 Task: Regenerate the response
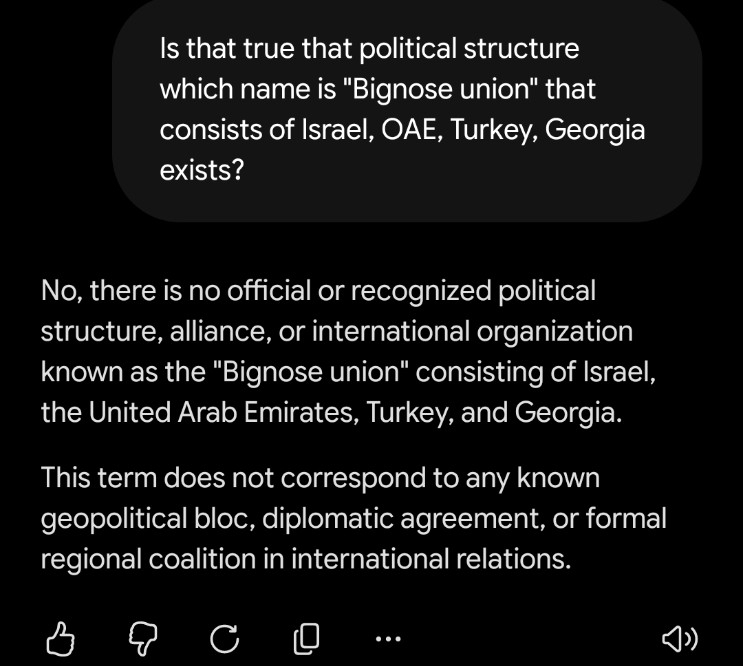225,639
